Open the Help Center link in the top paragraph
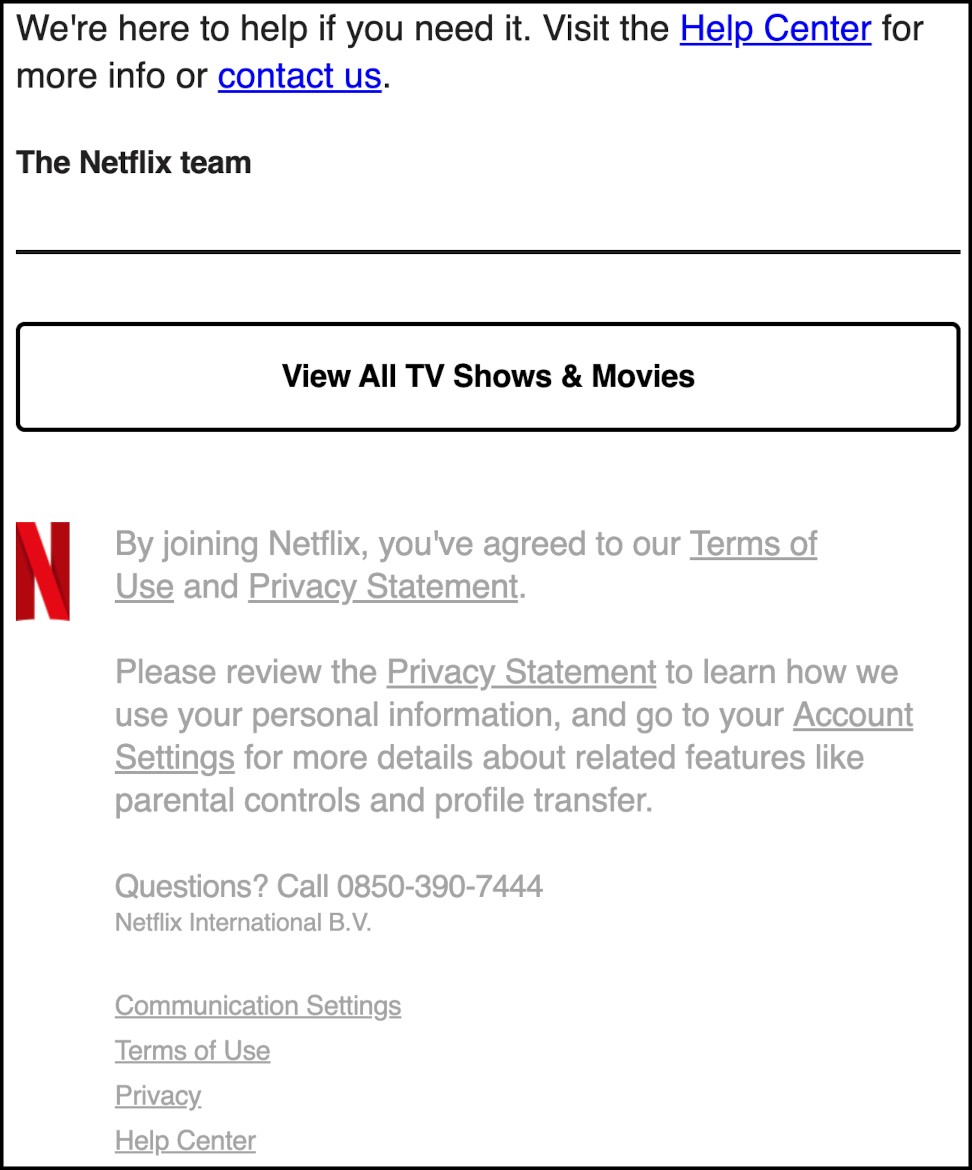The image size is (972, 1170). [775, 29]
